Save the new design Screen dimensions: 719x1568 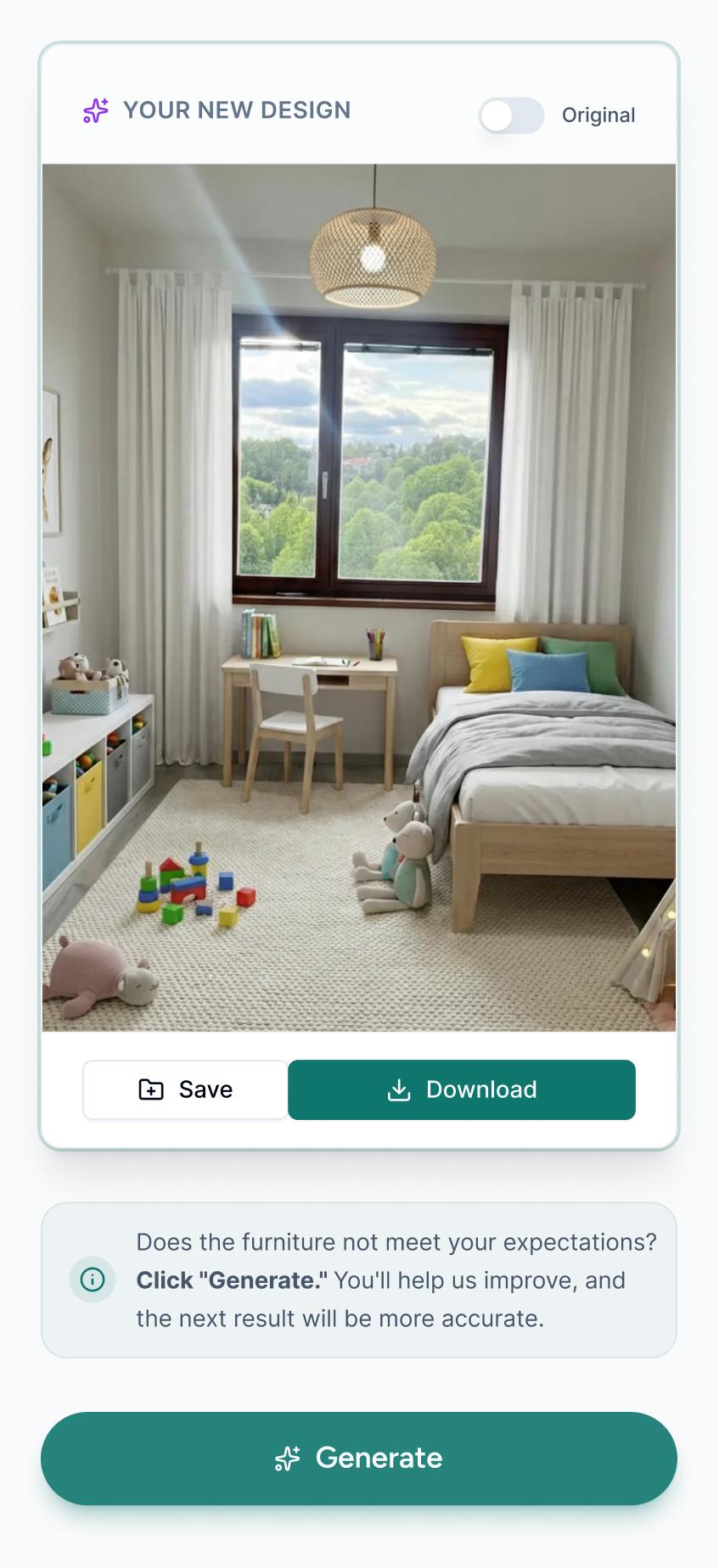(186, 1089)
